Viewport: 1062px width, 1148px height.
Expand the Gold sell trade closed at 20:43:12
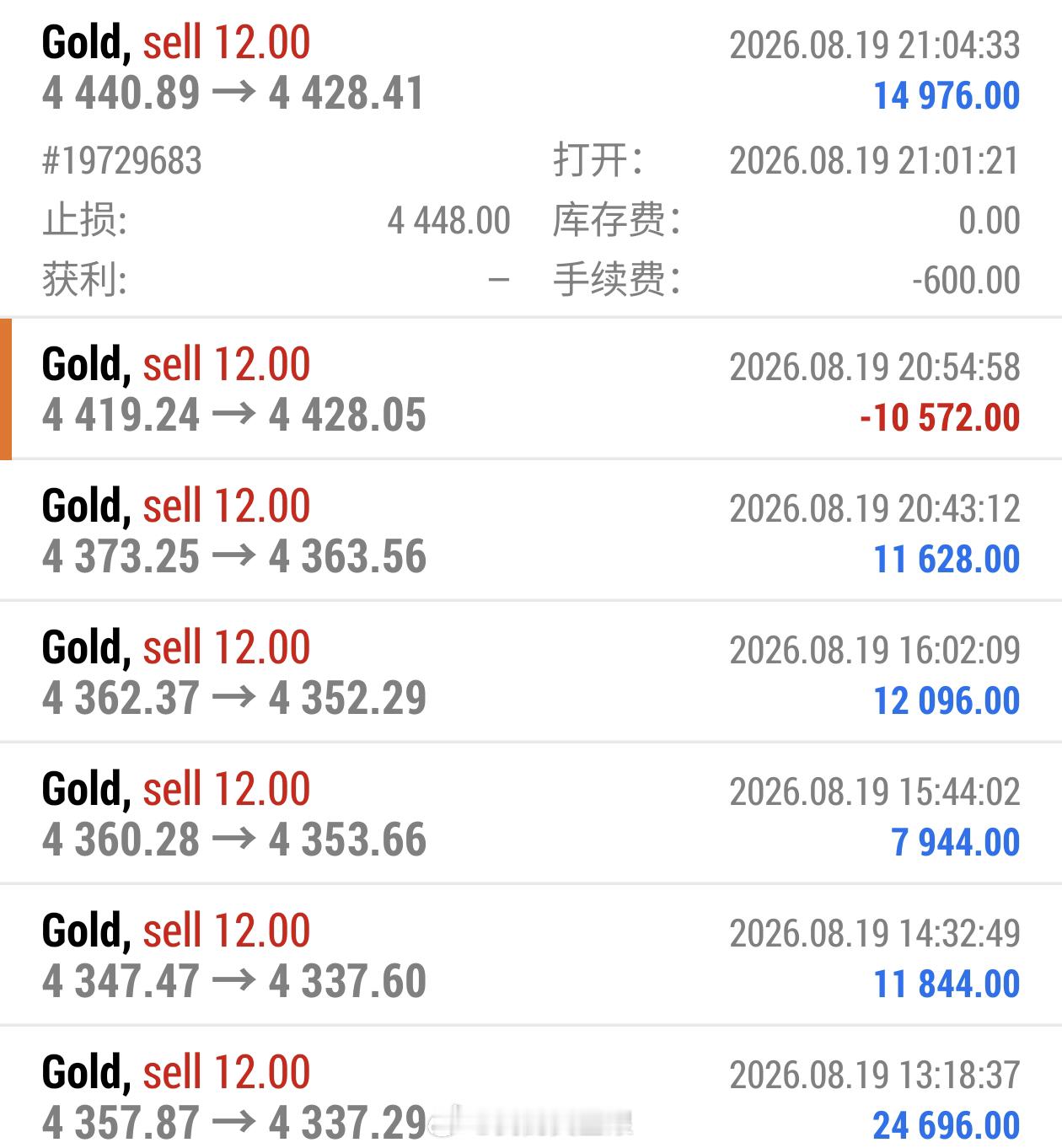(531, 531)
